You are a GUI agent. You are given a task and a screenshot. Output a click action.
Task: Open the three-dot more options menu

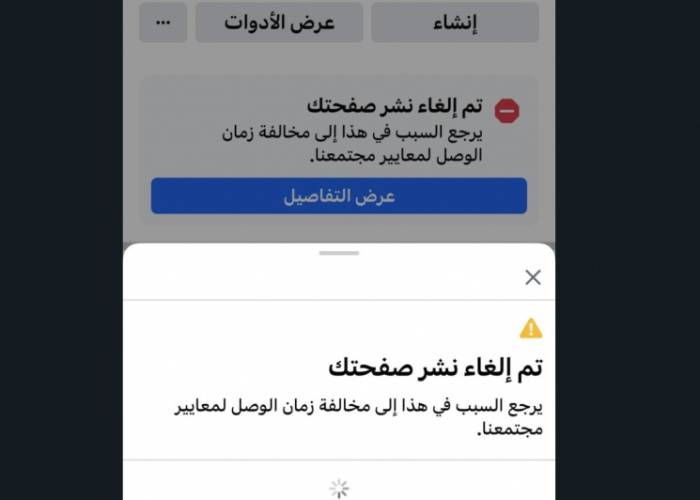[163, 23]
